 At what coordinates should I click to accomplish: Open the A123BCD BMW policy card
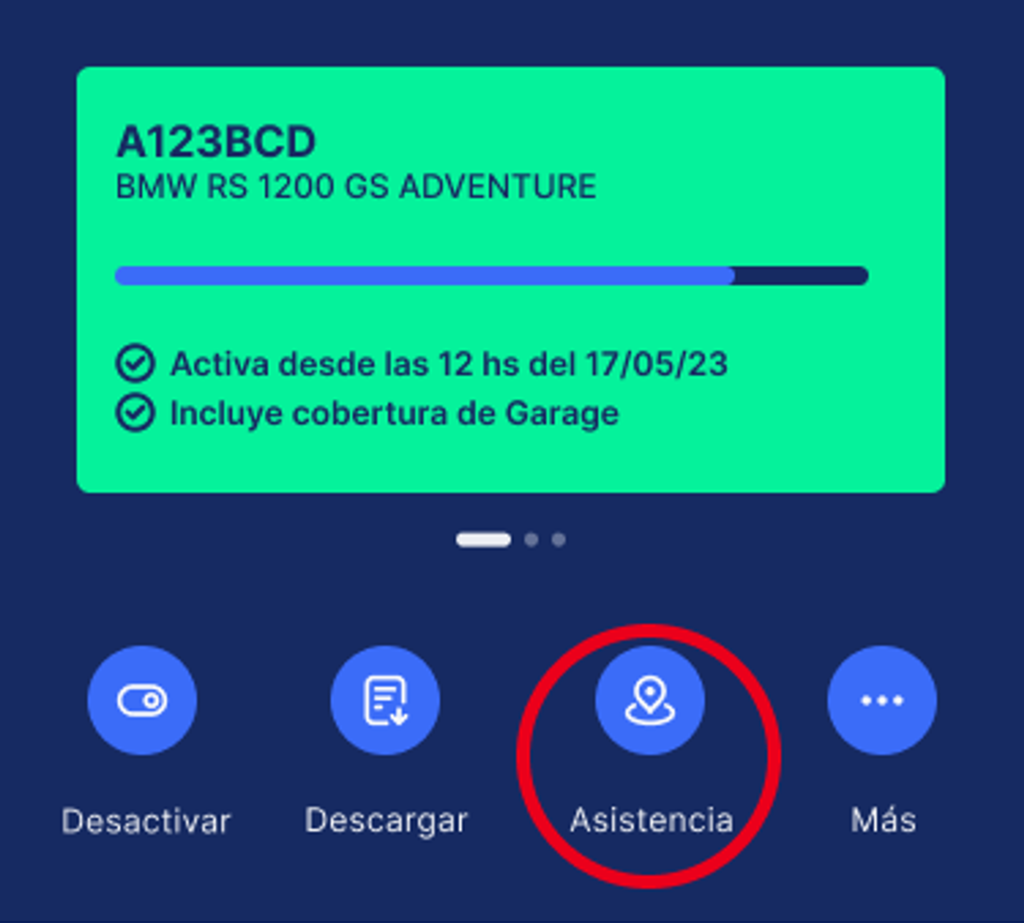(510, 280)
